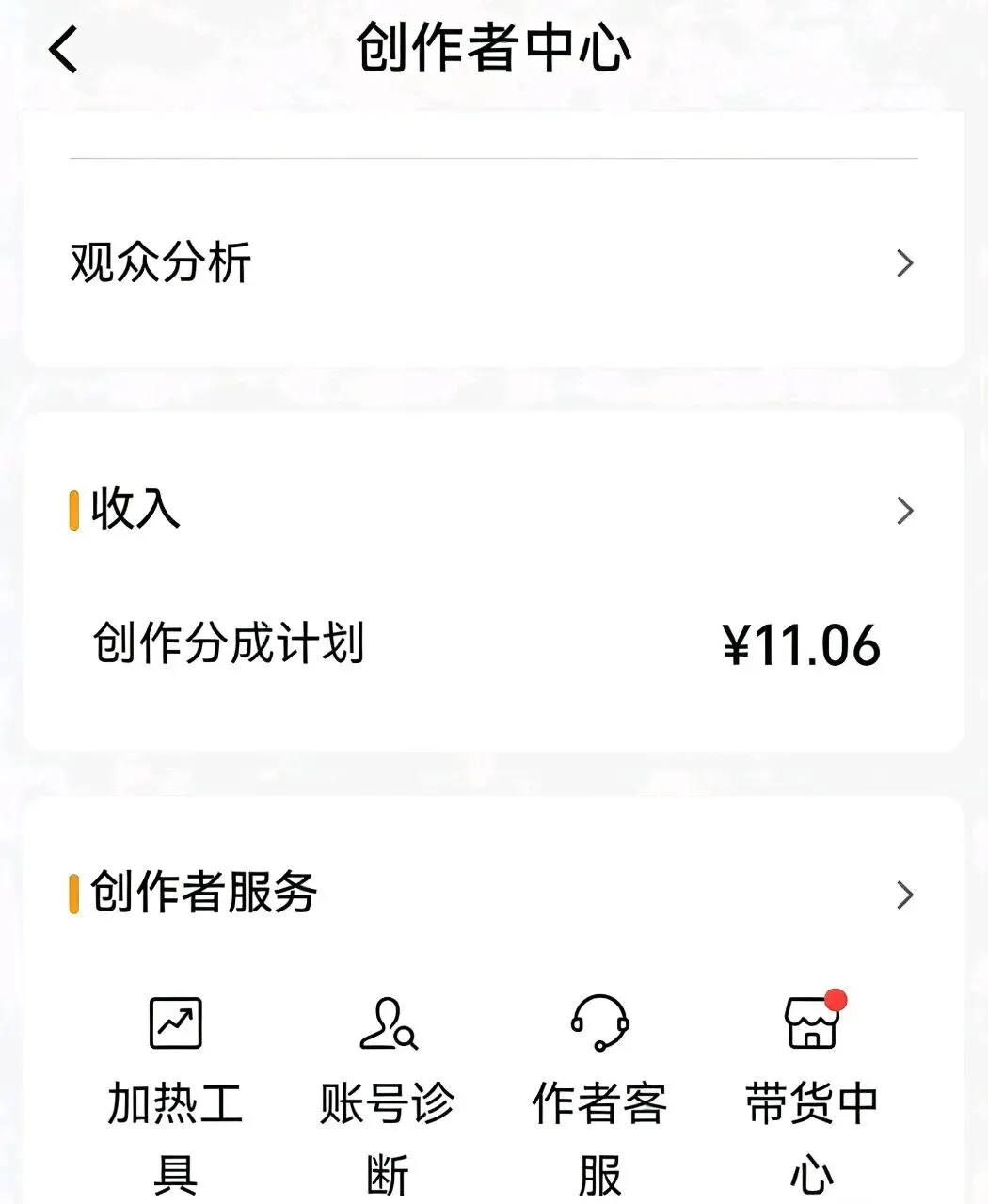Go back from 创作者中心
The height and width of the screenshot is (1204, 988).
[64, 50]
